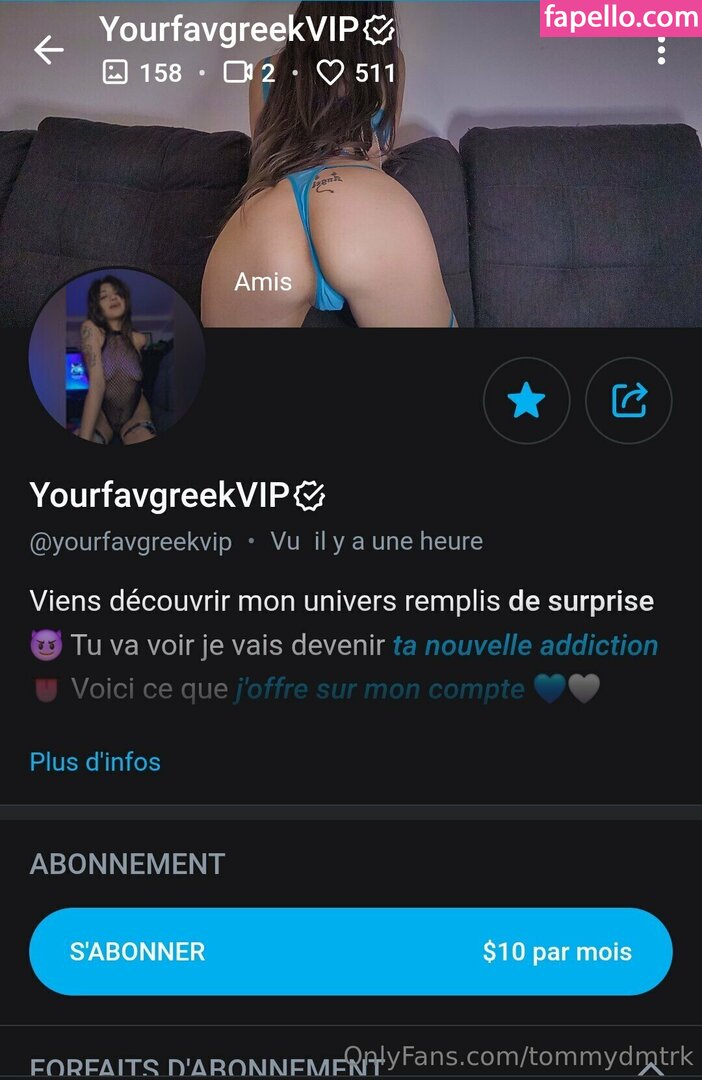Share this profile

(629, 401)
